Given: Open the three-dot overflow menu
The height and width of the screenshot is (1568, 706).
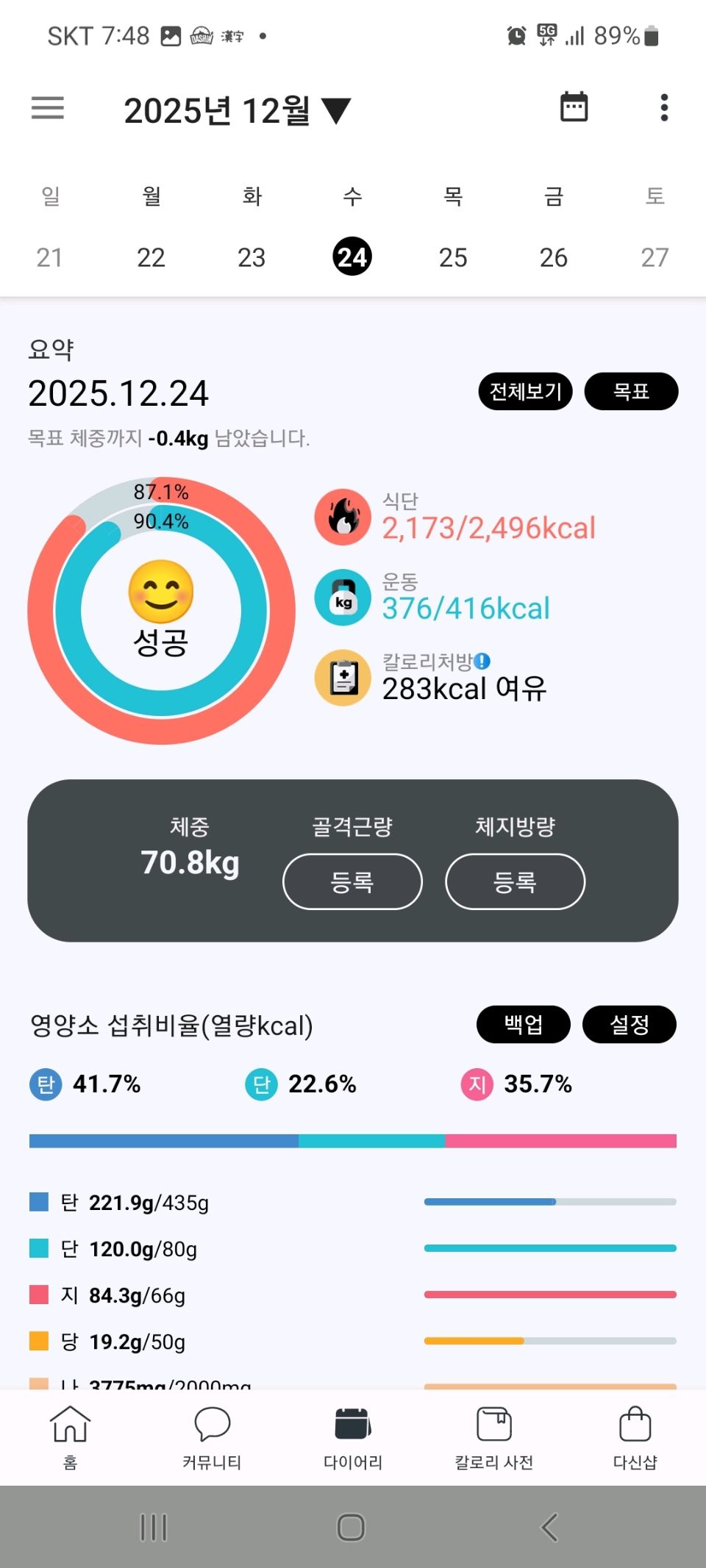Looking at the screenshot, I should (664, 108).
